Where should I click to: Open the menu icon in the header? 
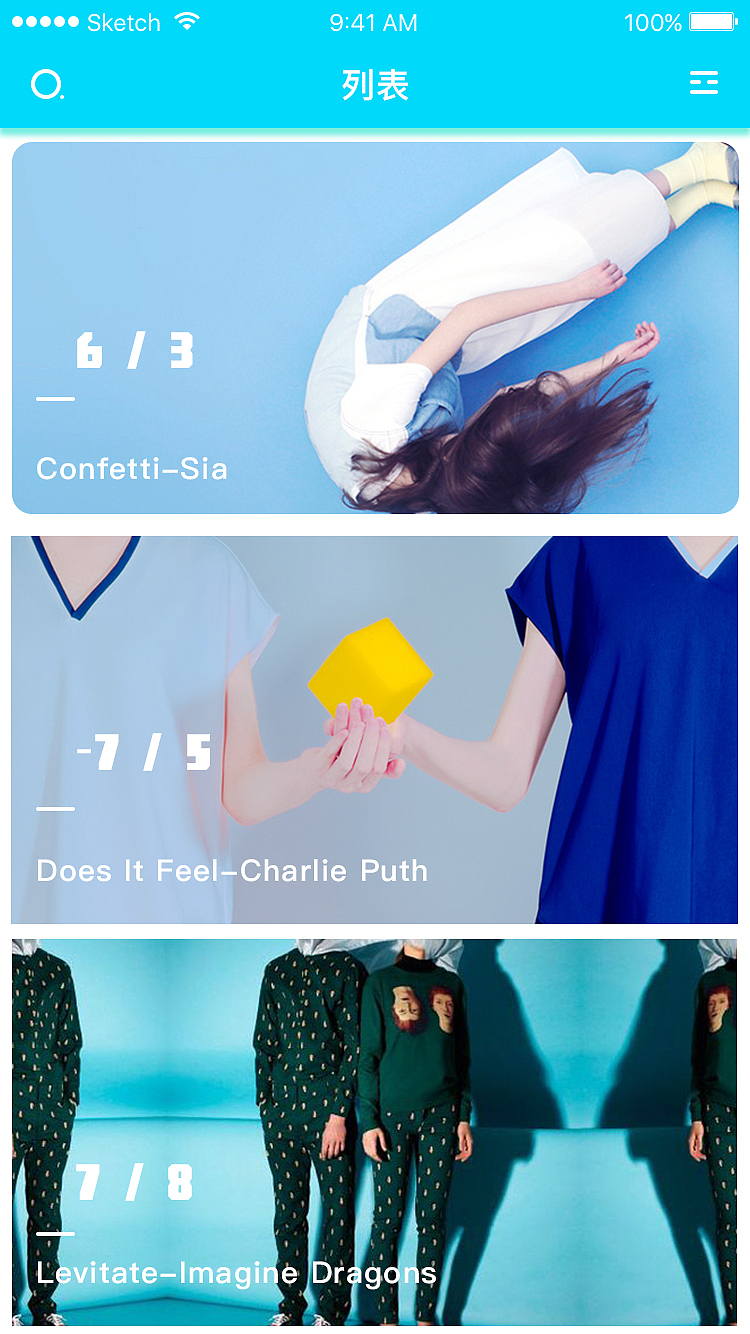(x=704, y=84)
